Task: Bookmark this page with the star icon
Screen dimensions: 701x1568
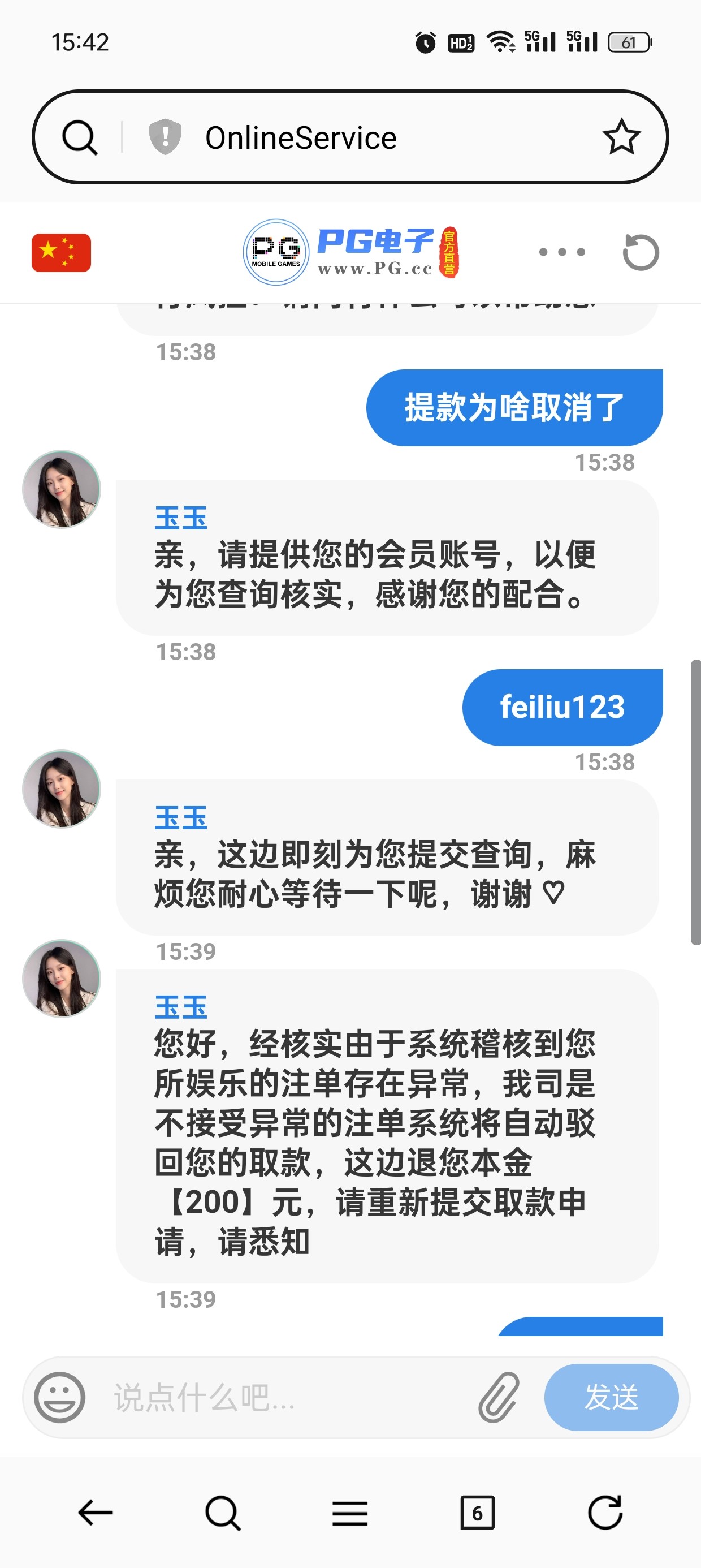Action: pyautogui.click(x=621, y=137)
